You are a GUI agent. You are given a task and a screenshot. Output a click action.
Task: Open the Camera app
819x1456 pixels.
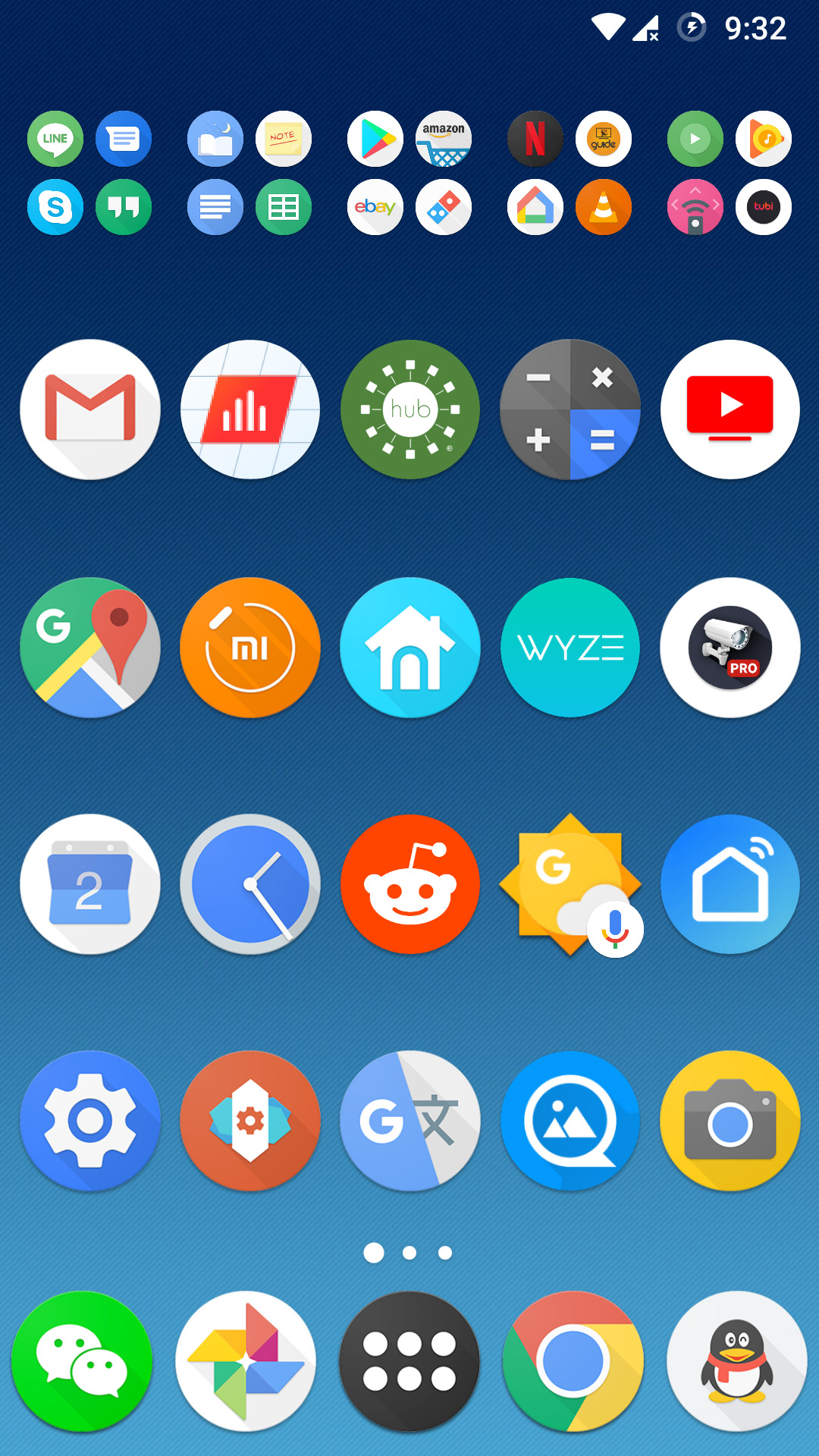pyautogui.click(x=730, y=1121)
